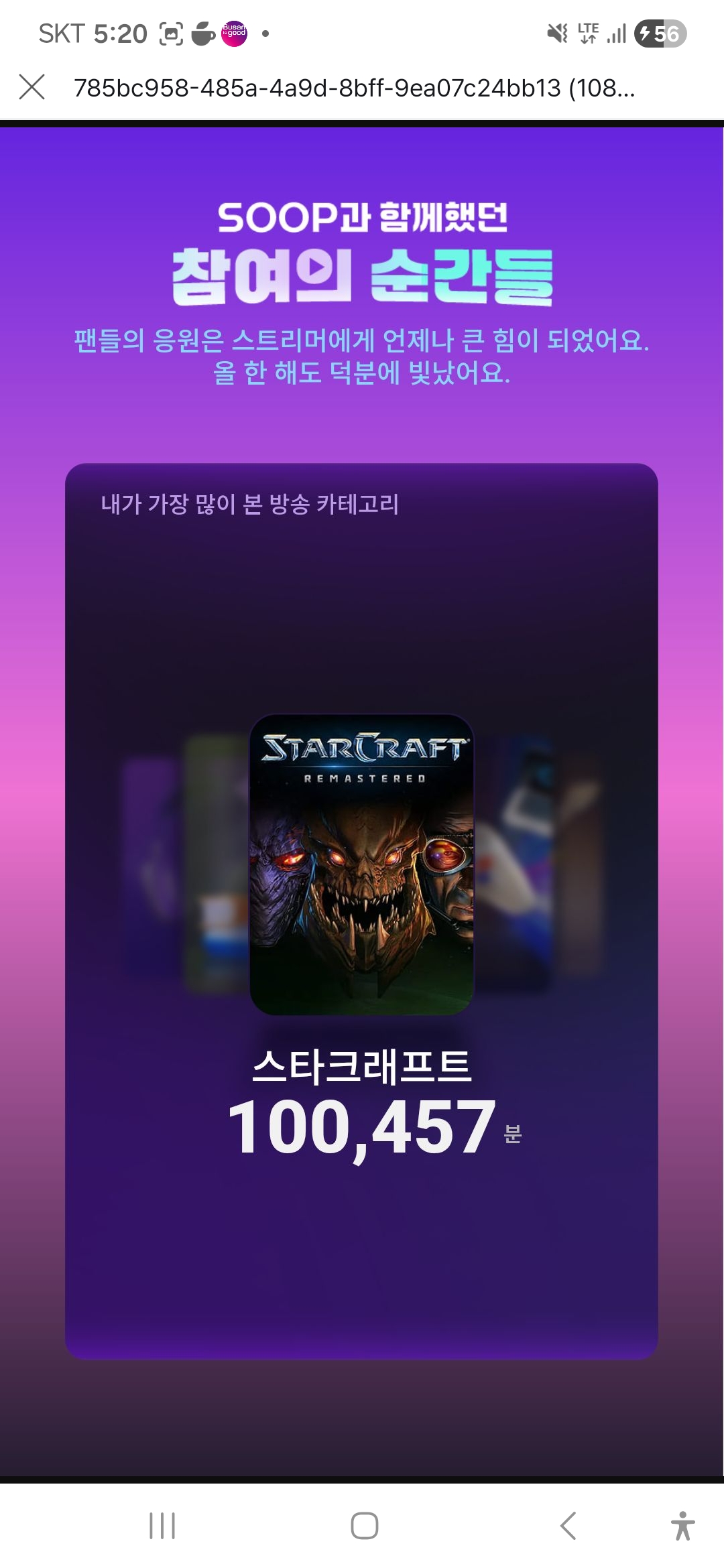Close the image viewer with the X

tap(32, 87)
